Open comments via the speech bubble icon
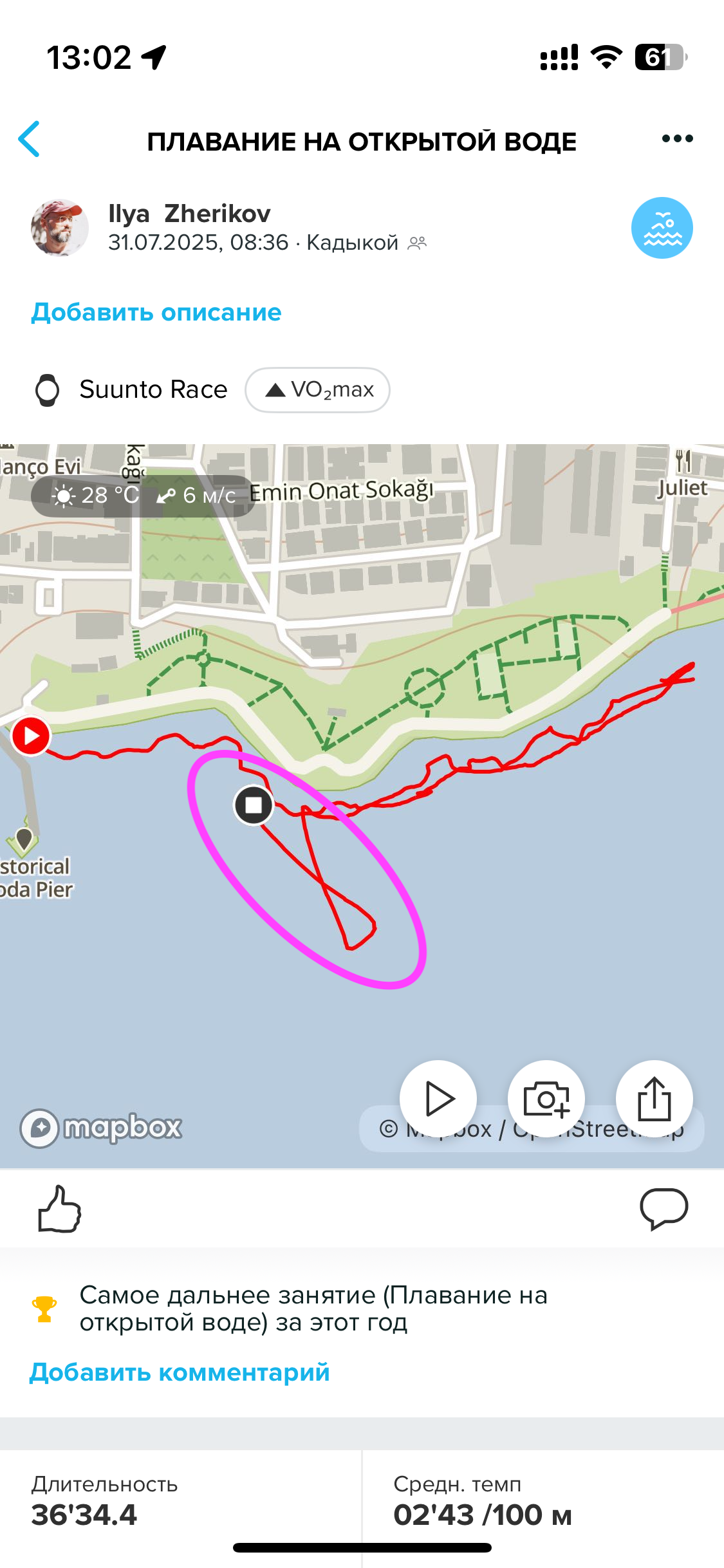724x1568 pixels. pyautogui.click(x=664, y=1209)
